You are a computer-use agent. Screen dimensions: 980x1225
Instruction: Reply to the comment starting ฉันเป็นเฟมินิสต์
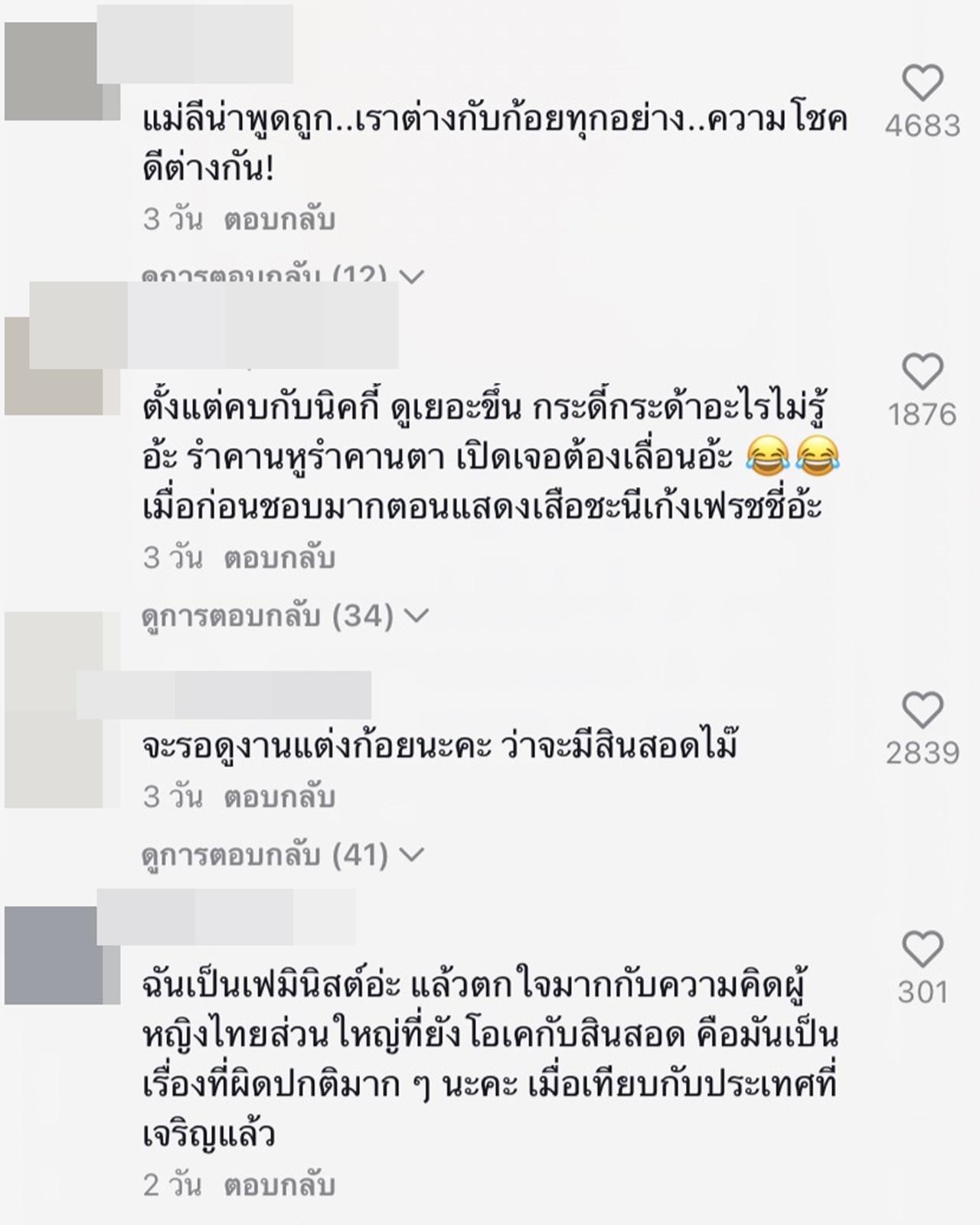pos(279,1186)
